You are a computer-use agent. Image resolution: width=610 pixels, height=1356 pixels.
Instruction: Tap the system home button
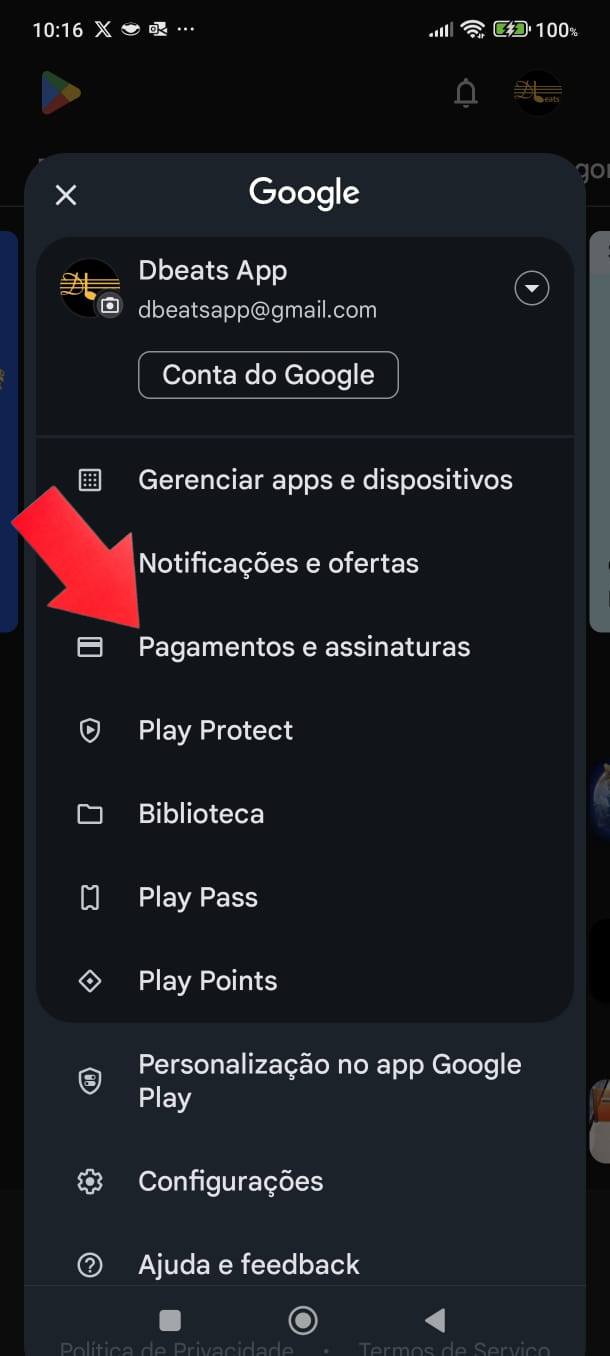tap(303, 1321)
